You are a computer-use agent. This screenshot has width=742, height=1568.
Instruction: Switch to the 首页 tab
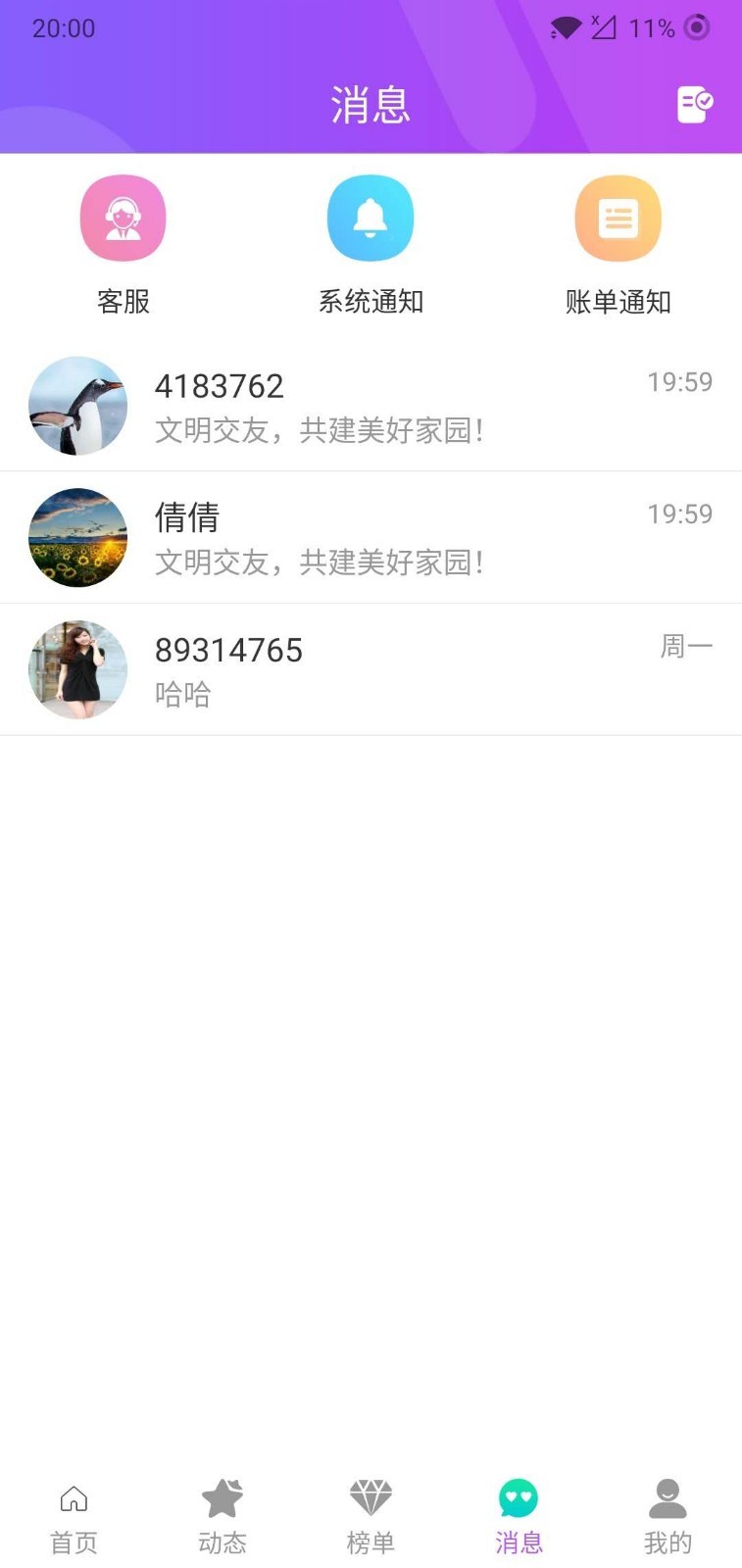pos(74,1515)
